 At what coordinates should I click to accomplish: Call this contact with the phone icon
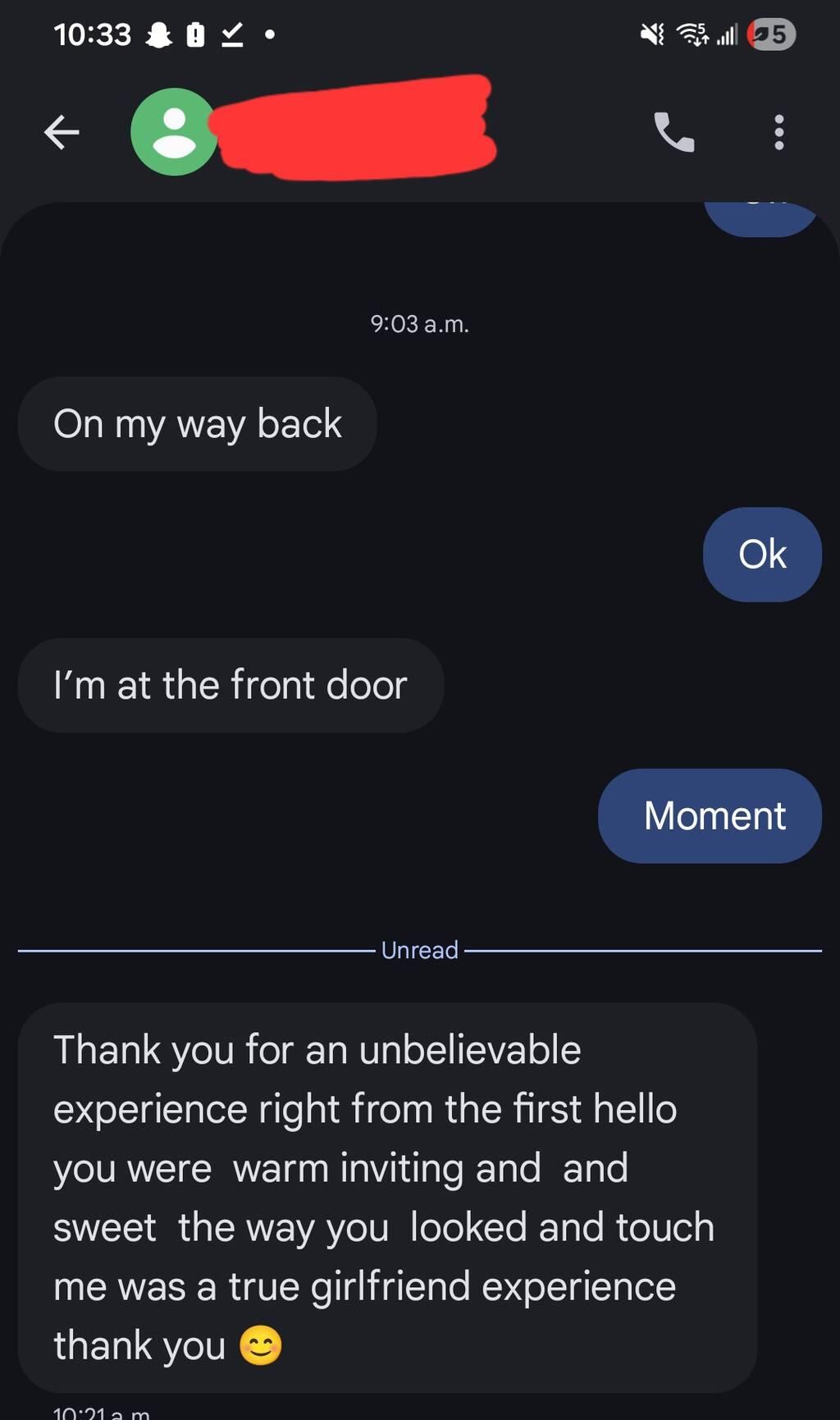673,132
